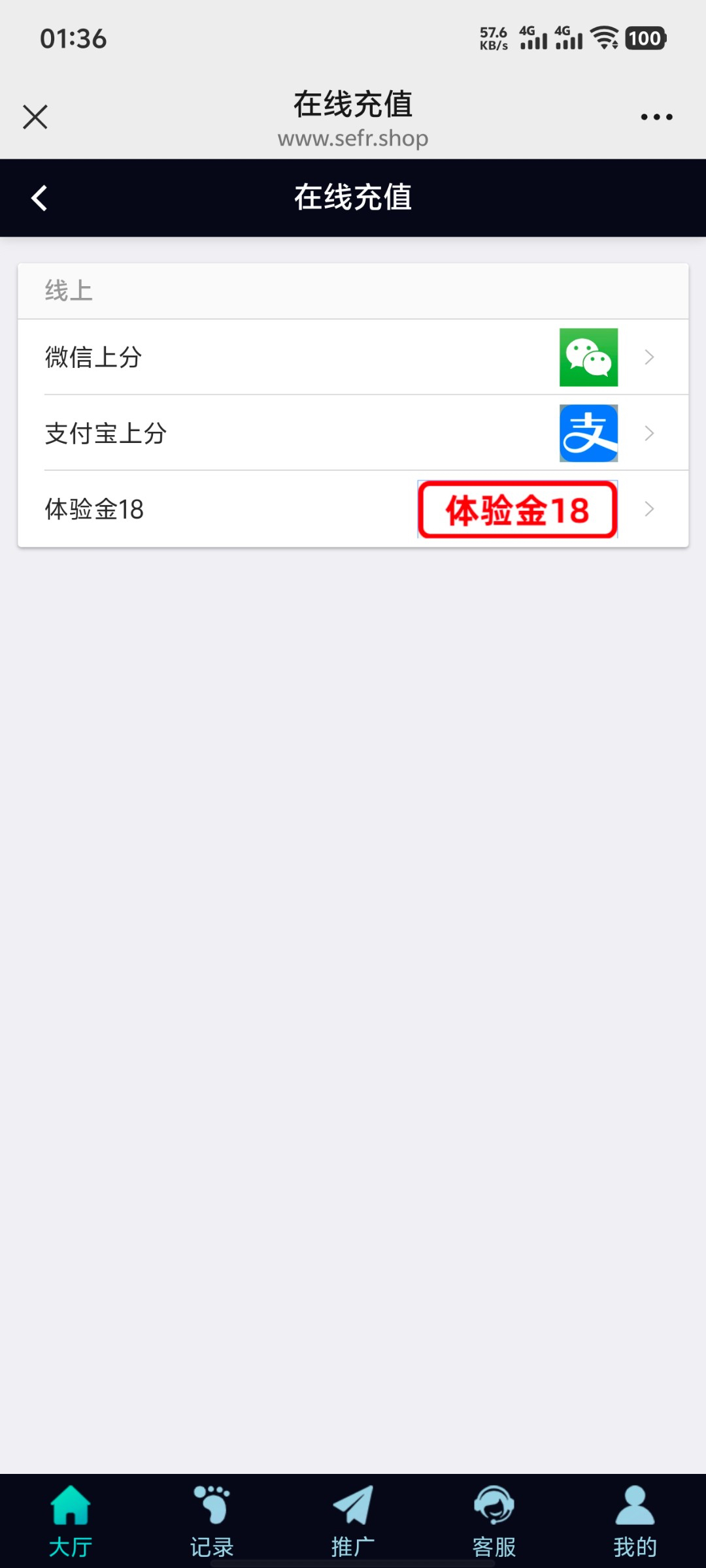The height and width of the screenshot is (1568, 706).
Task: Switch to the 大厅 tab
Action: tap(71, 1521)
